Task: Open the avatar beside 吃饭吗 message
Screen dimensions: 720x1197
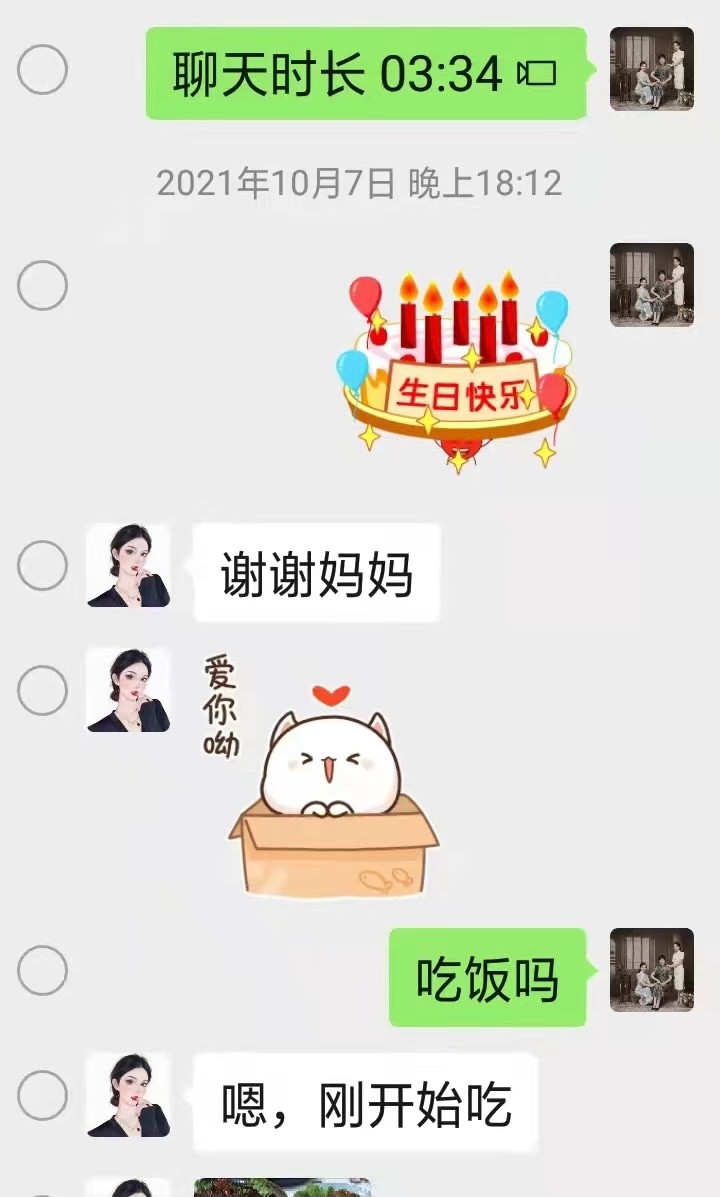Action: [651, 969]
